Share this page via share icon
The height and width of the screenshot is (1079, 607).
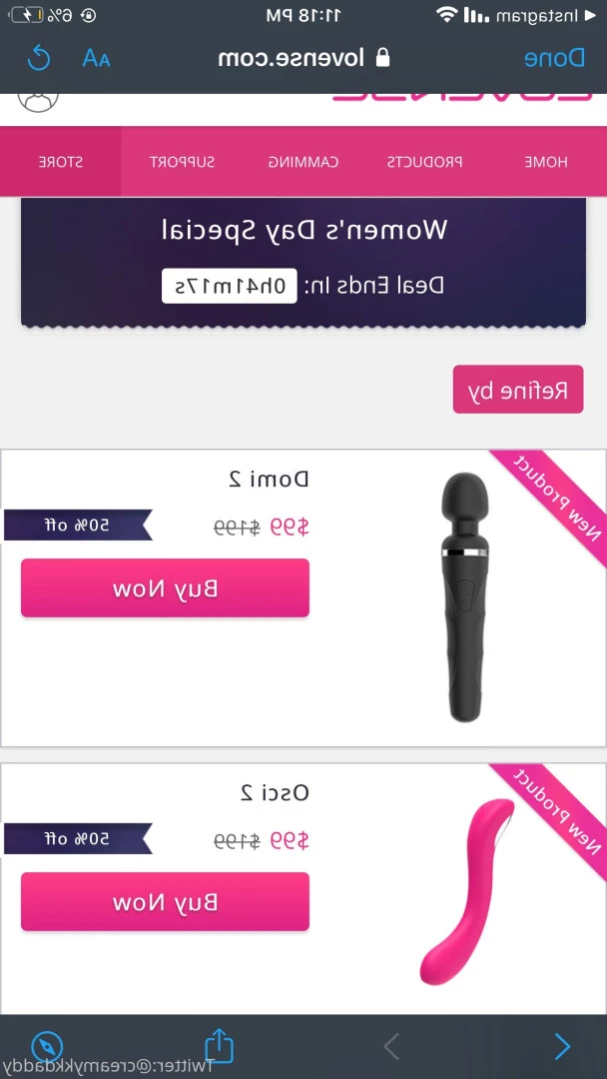coord(219,1046)
